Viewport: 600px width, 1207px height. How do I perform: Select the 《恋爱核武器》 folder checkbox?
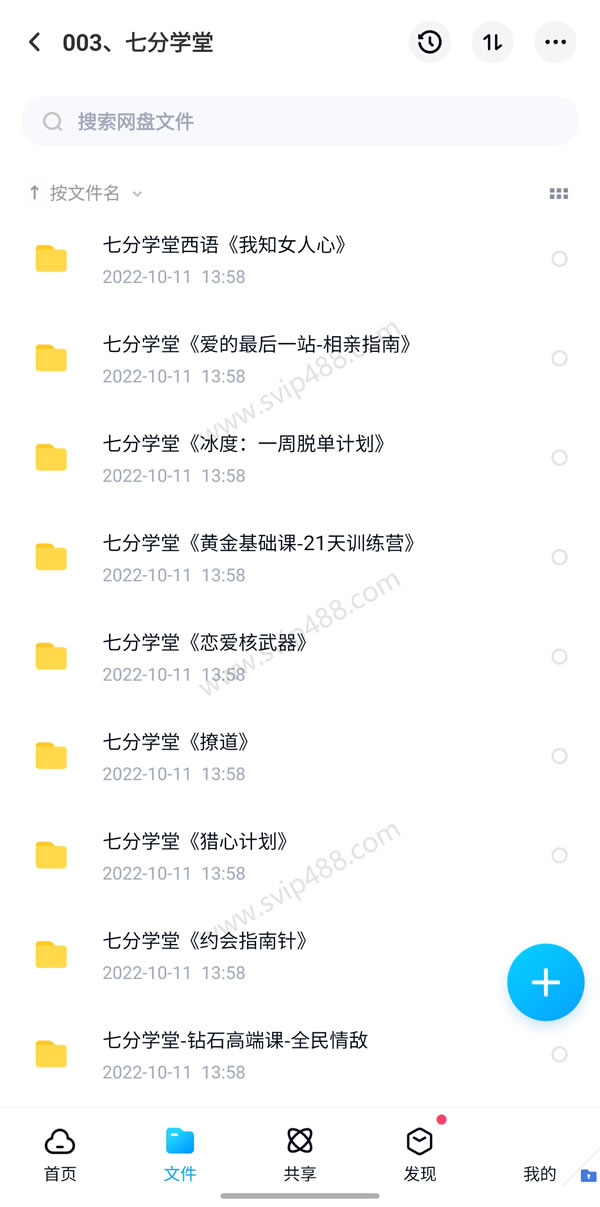pos(560,657)
